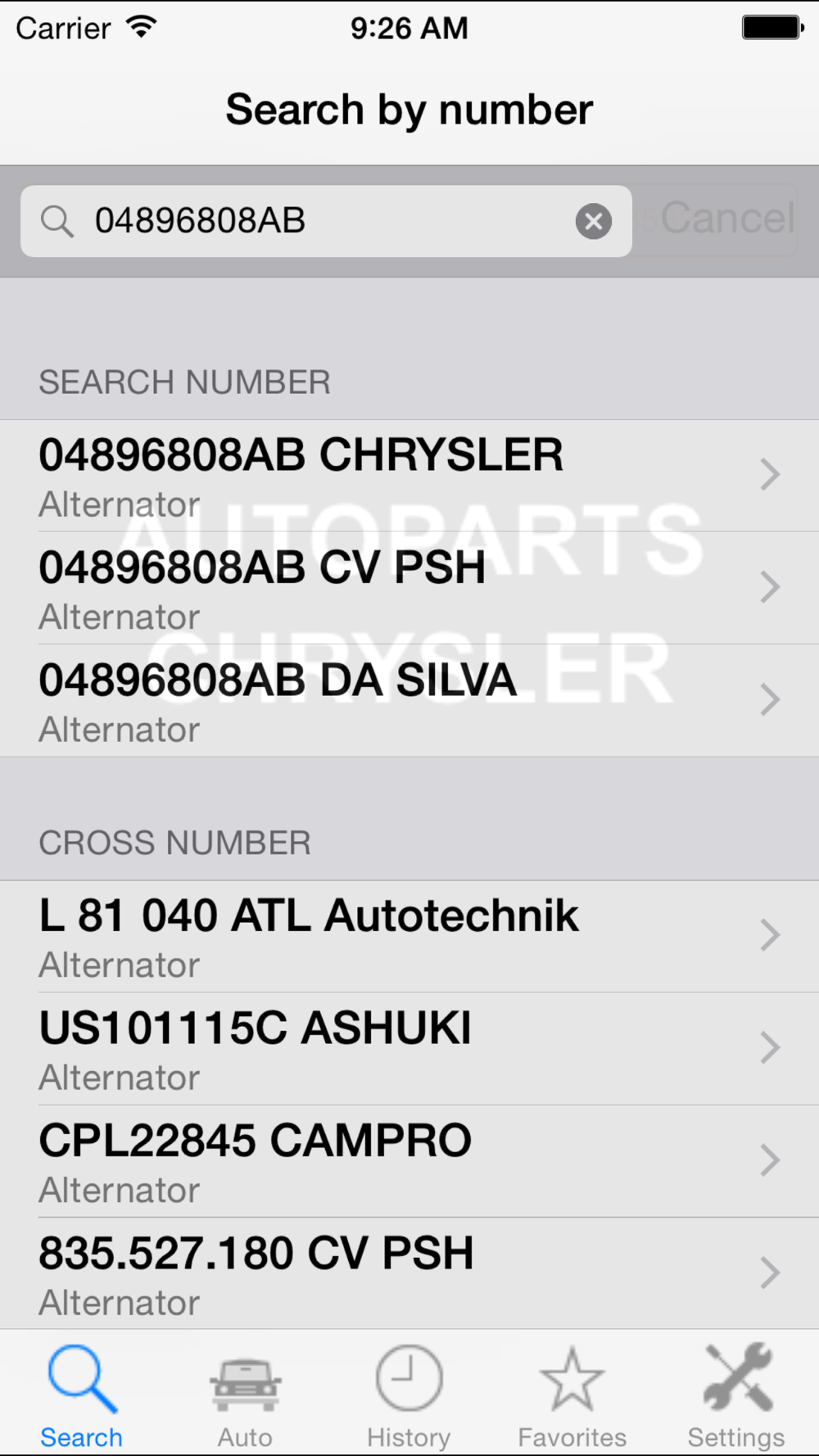Tap the 04896808AB search field

click(x=326, y=221)
